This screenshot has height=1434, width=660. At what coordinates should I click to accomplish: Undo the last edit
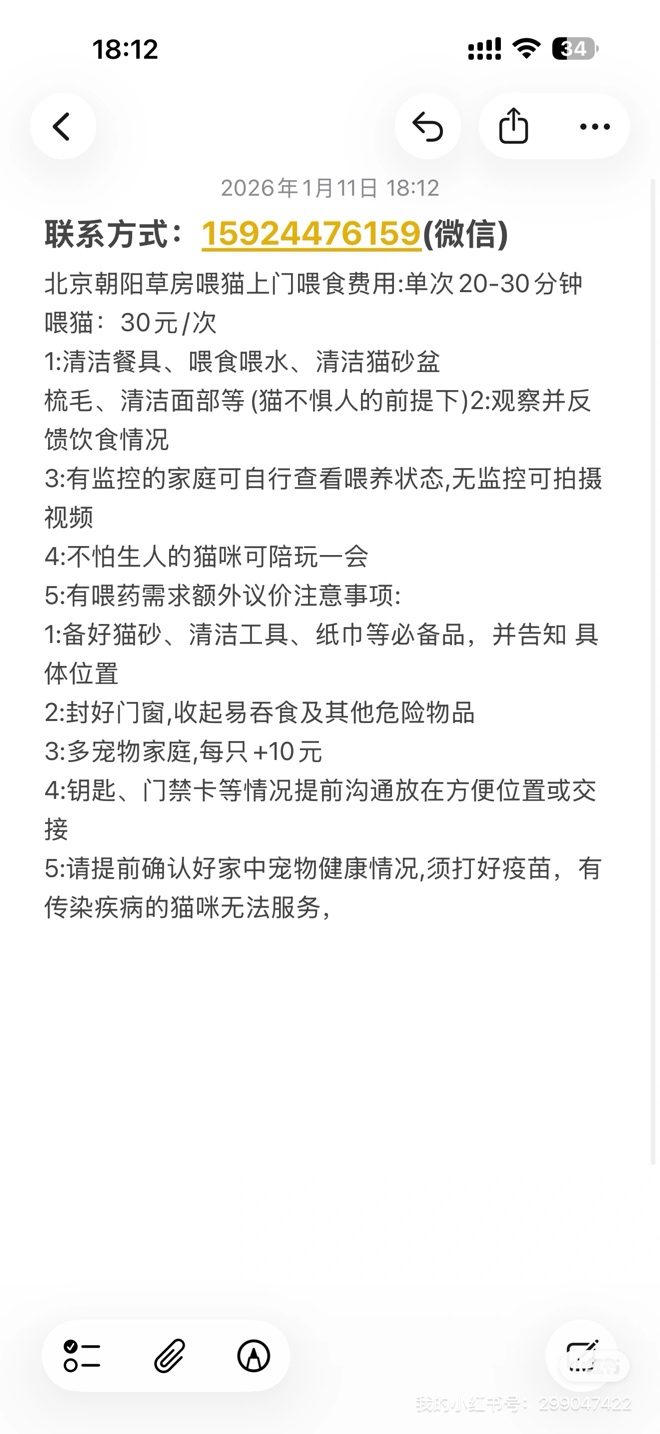pos(428,127)
